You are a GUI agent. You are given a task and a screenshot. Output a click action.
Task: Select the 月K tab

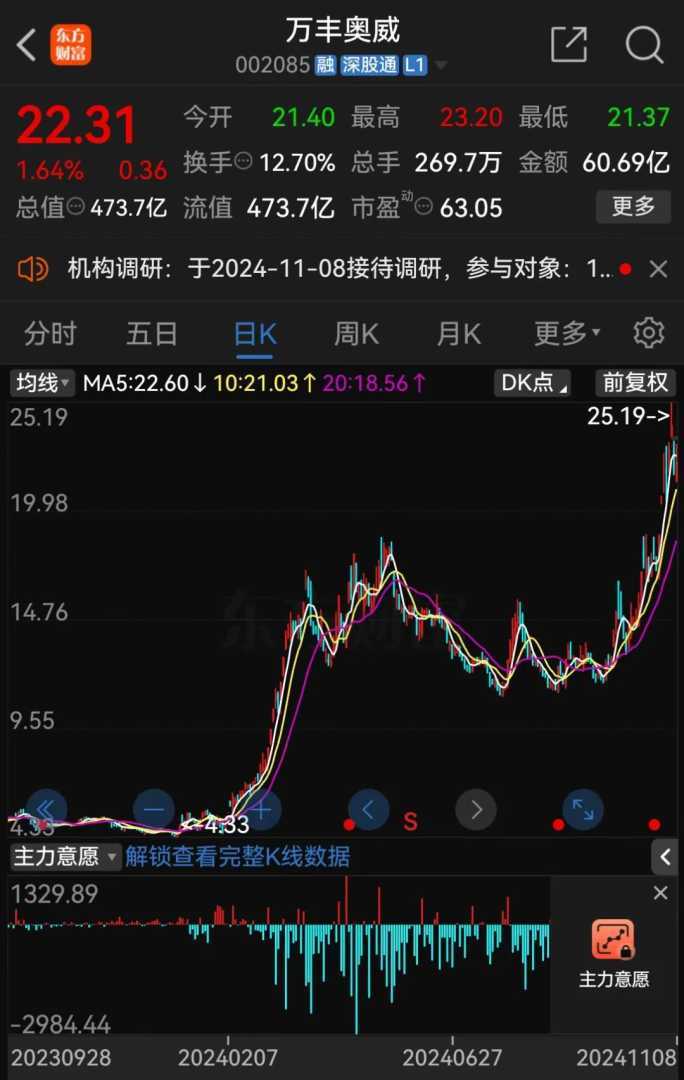coord(458,333)
